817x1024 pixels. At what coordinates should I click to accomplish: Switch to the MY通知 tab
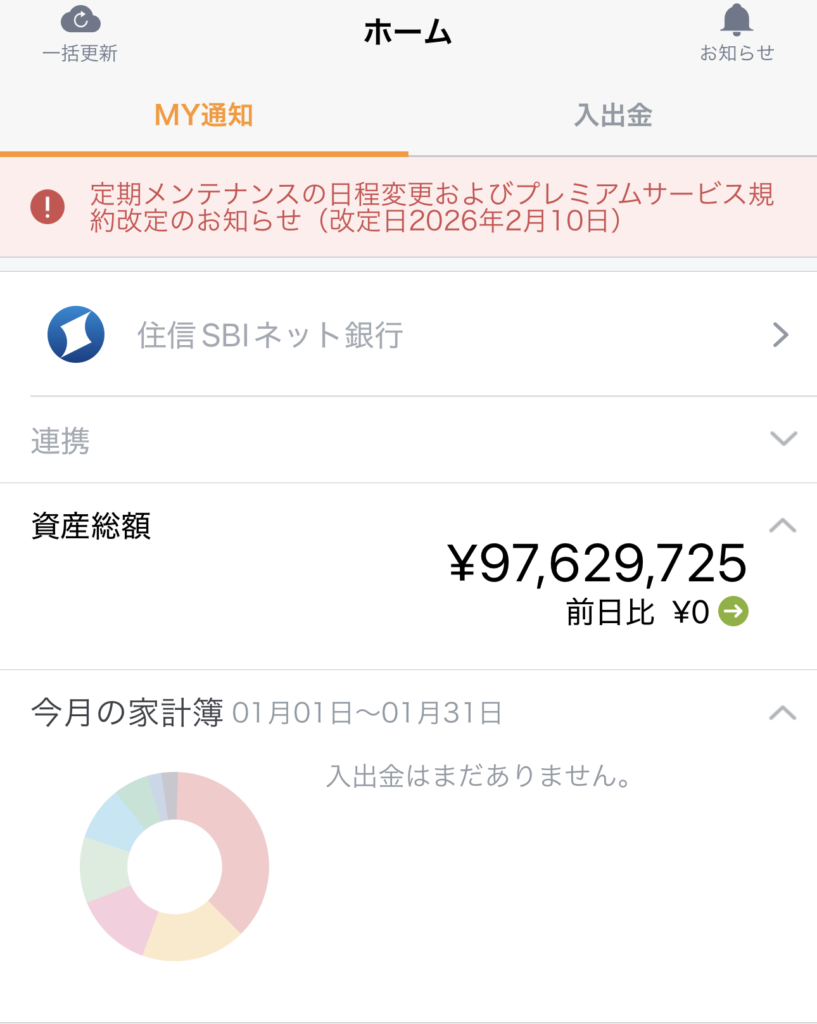(x=204, y=115)
